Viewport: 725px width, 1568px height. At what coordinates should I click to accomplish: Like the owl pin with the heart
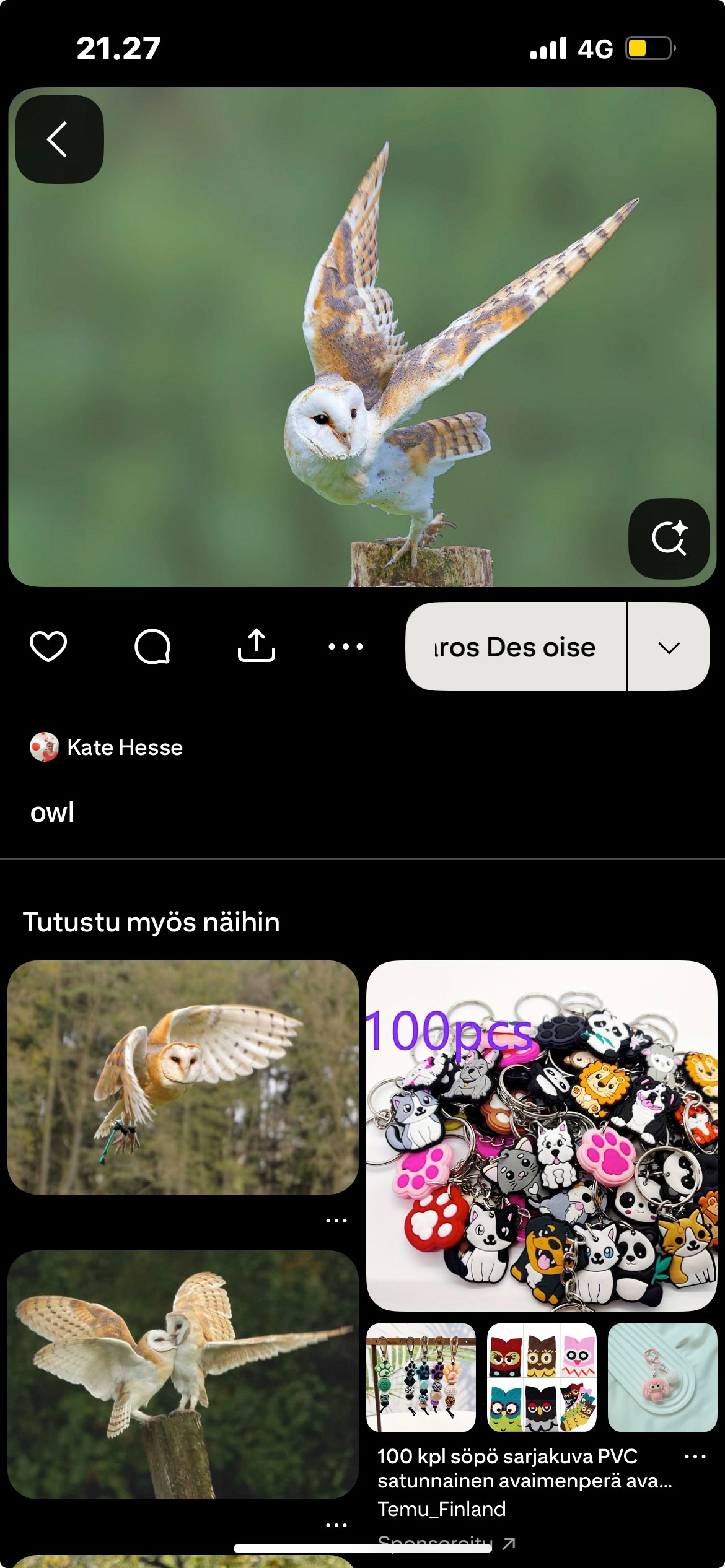point(48,647)
